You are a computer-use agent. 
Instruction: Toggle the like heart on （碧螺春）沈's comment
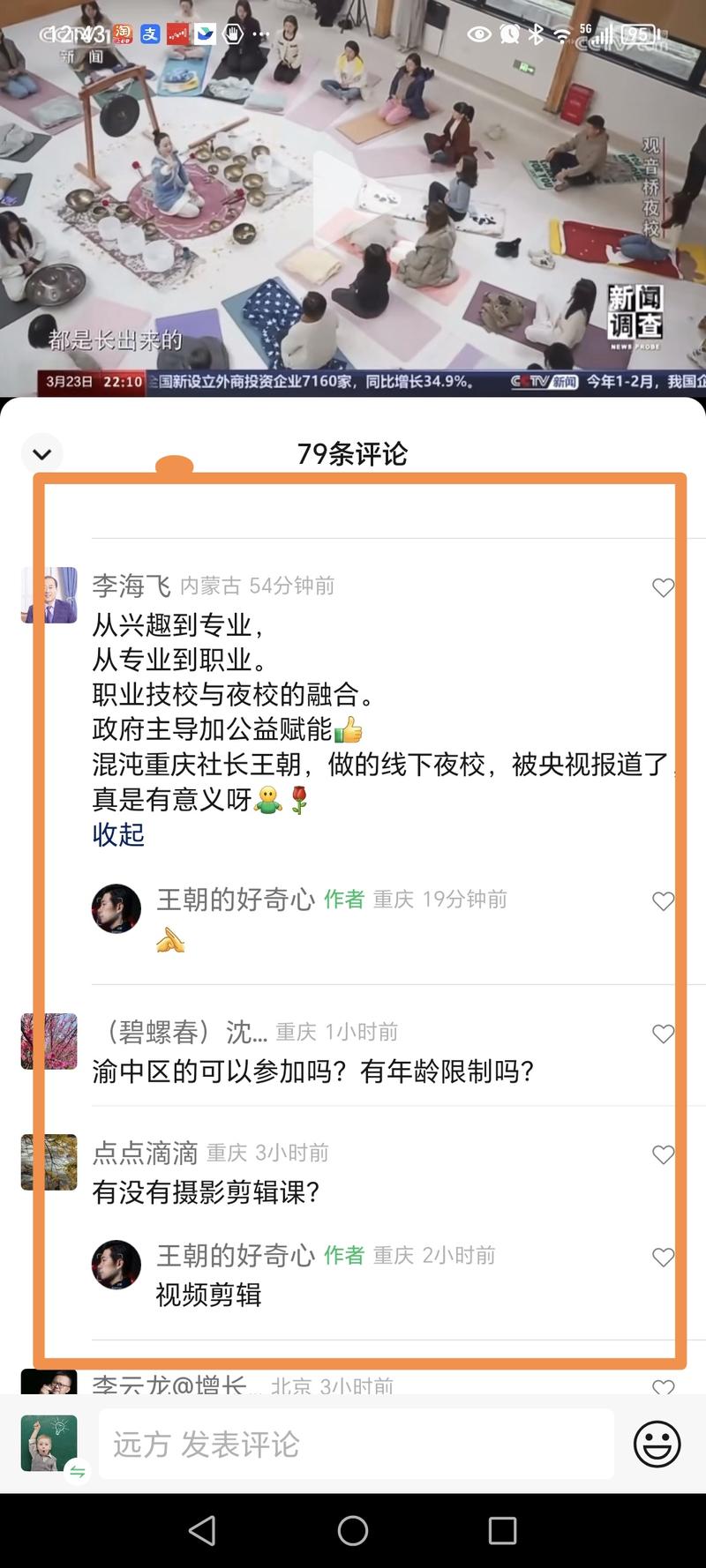(x=663, y=1034)
